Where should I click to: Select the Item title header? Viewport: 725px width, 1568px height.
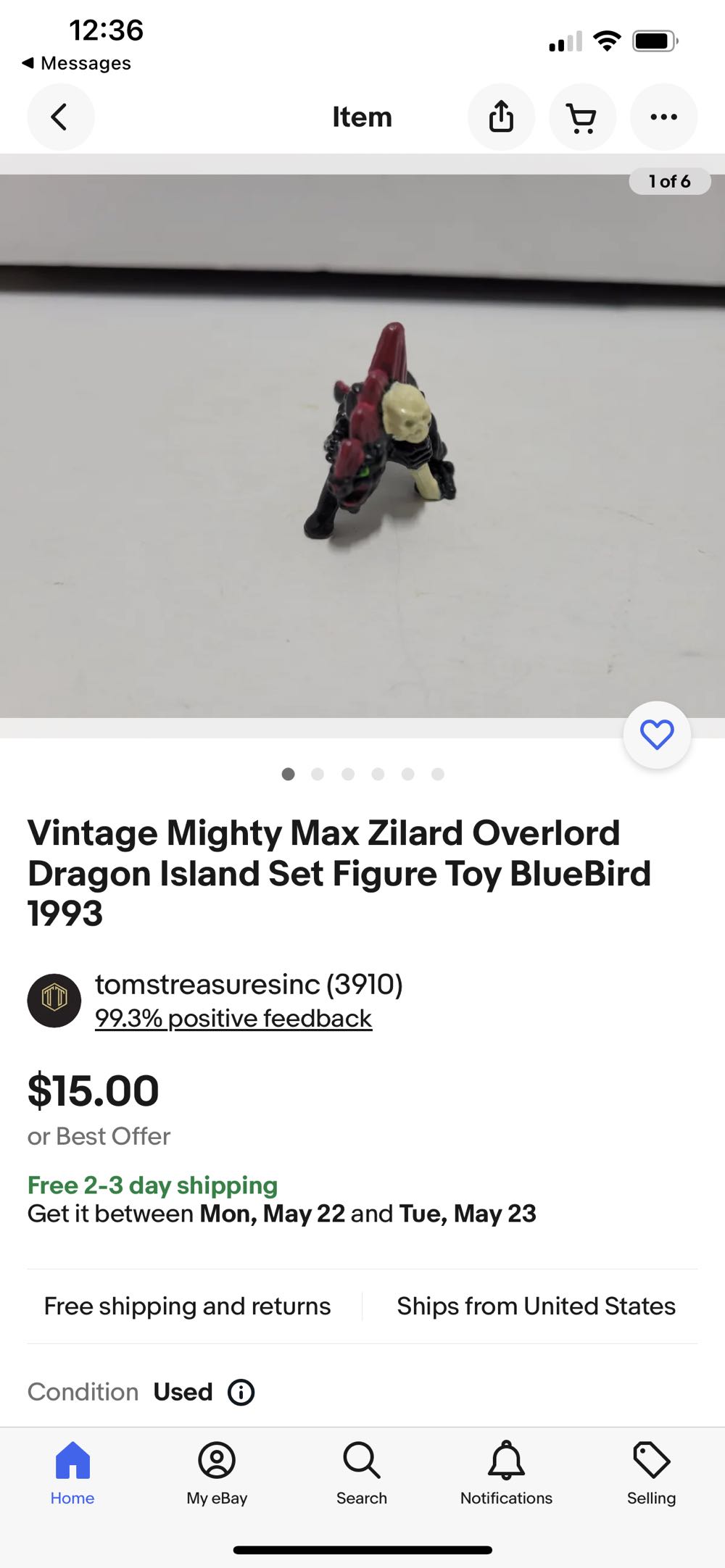point(362,116)
